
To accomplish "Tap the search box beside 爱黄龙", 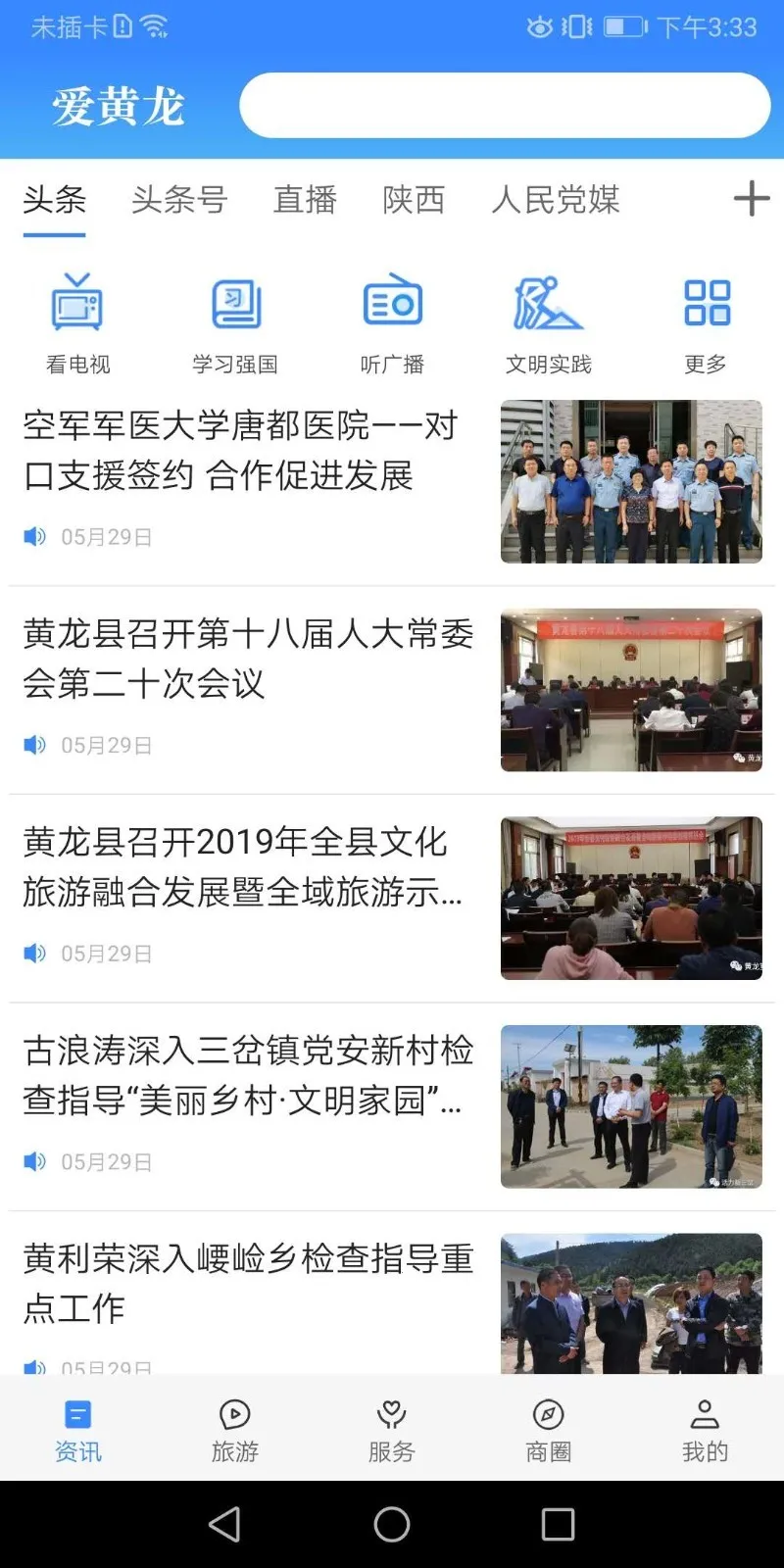I will [x=505, y=106].
